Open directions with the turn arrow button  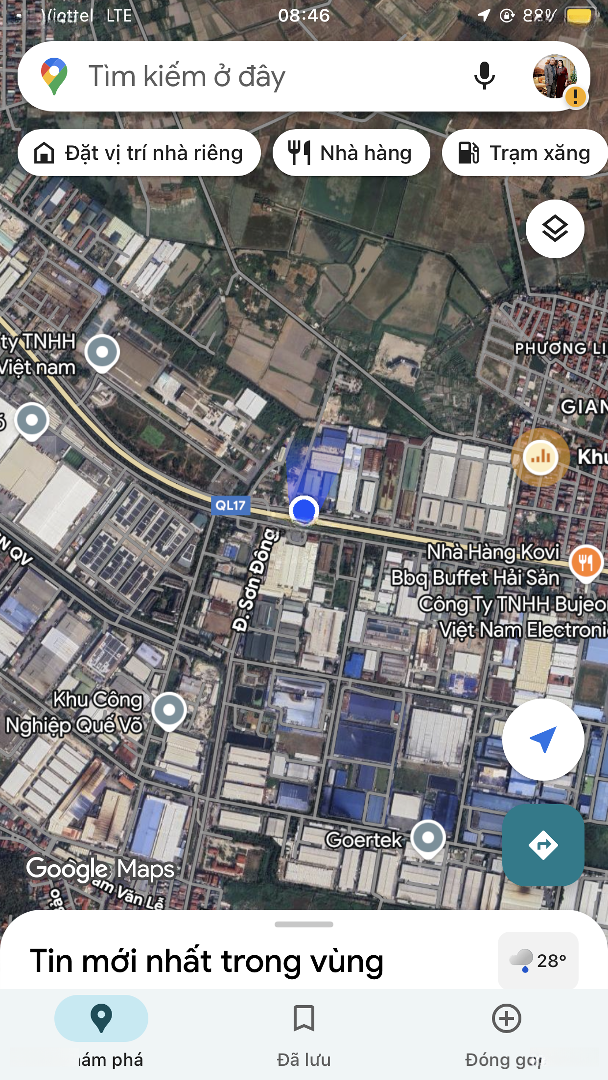pos(543,845)
